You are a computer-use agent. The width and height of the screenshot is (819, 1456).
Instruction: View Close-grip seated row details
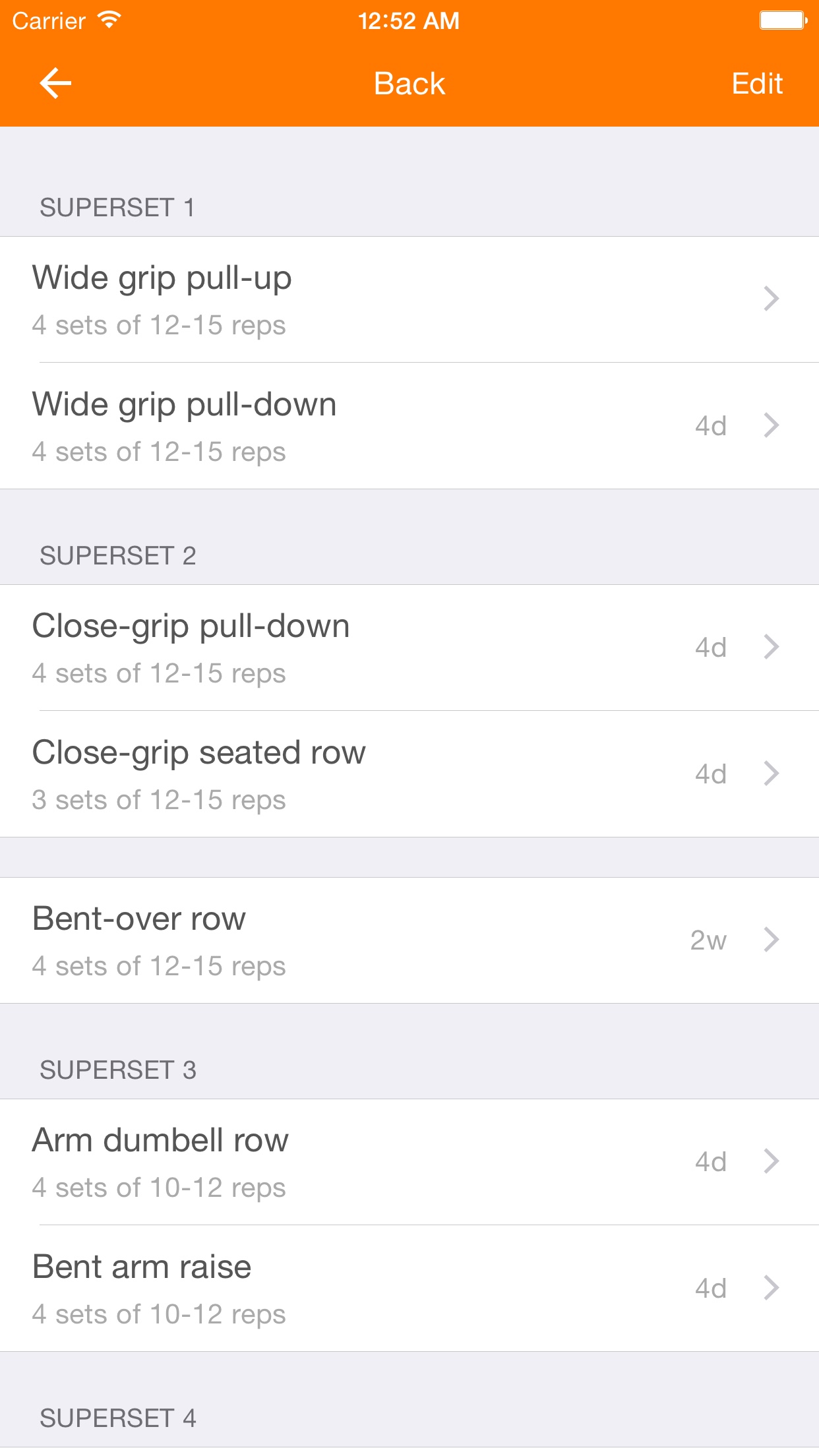click(x=409, y=774)
